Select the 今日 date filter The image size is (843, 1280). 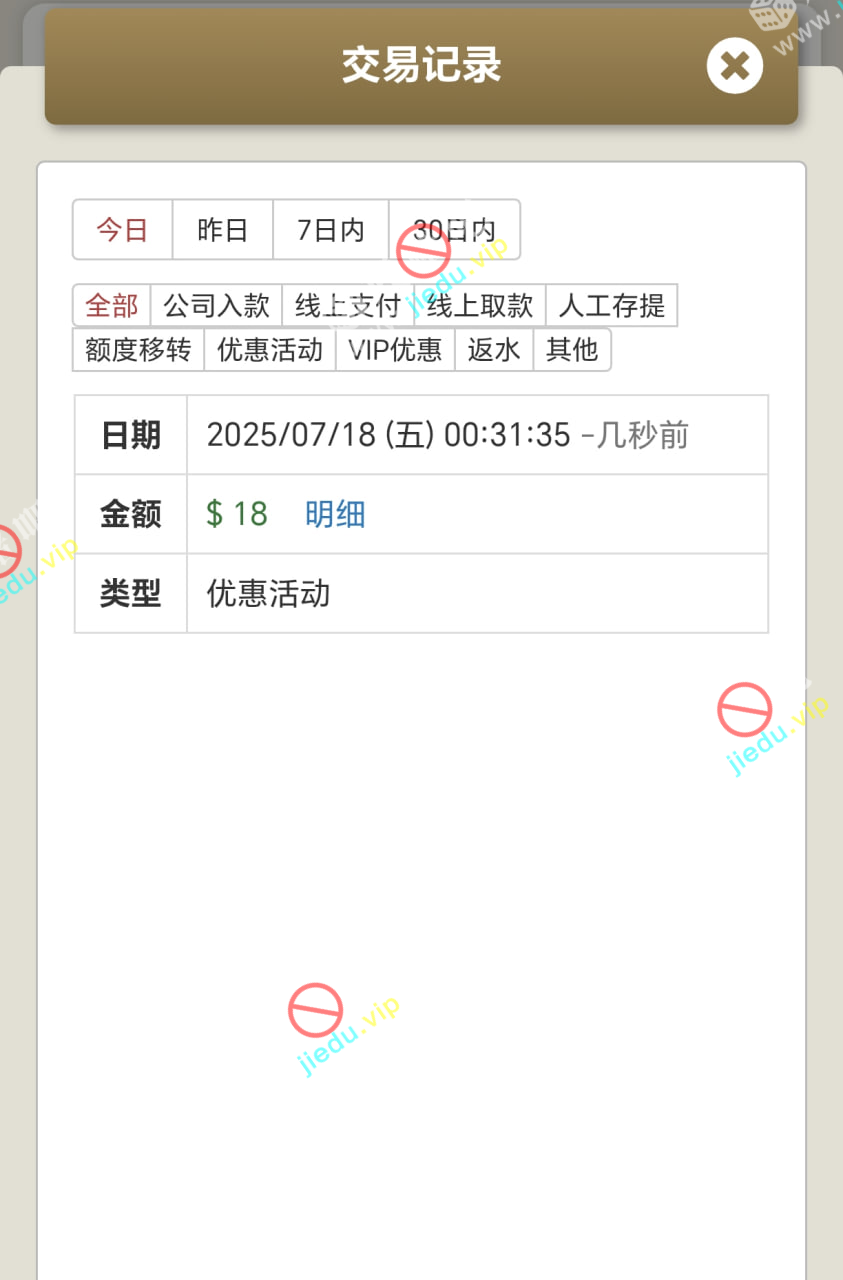pos(122,230)
